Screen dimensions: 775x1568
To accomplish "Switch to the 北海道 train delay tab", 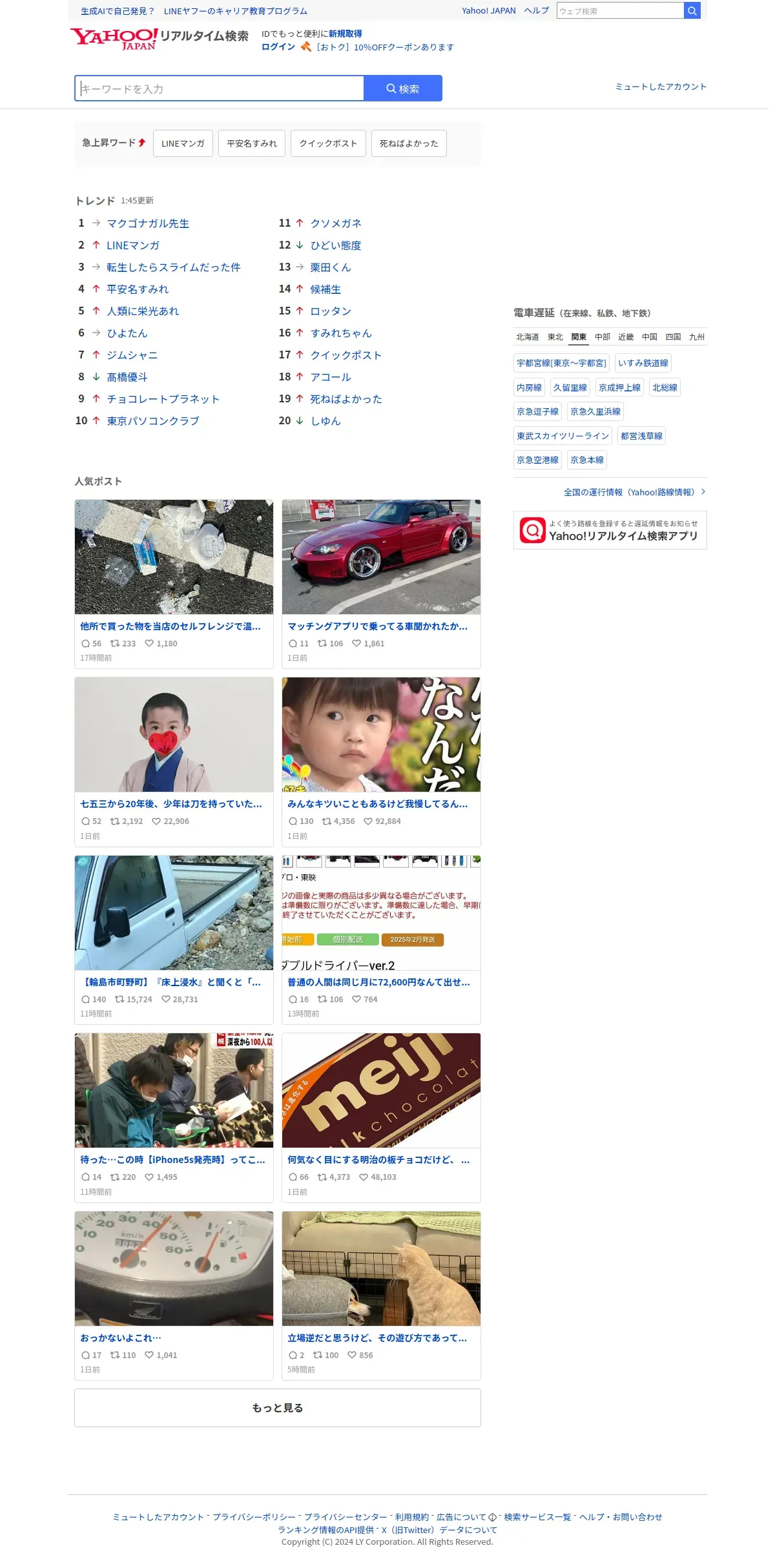I will [527, 337].
